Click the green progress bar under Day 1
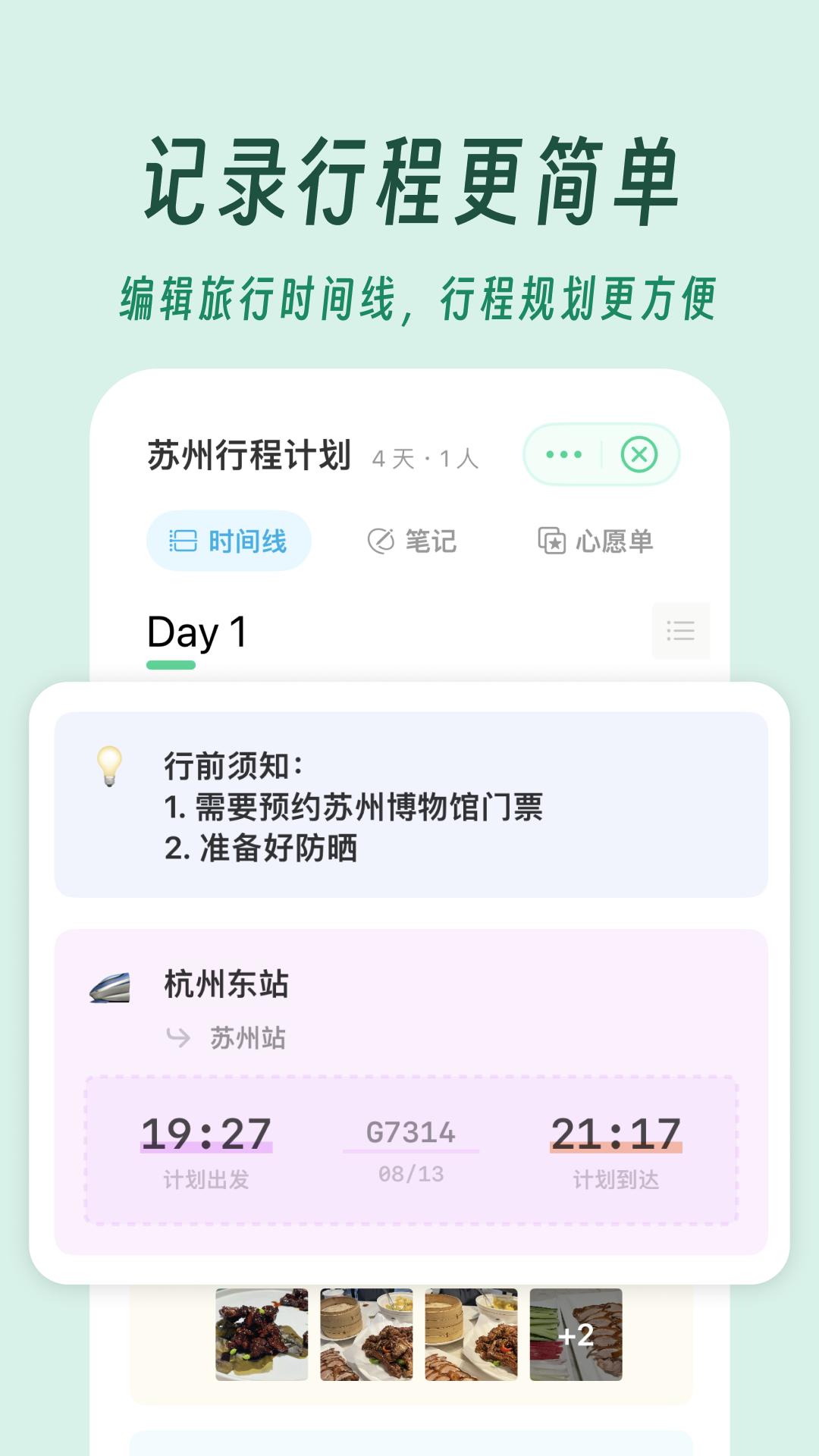Image resolution: width=819 pixels, height=1456 pixels. click(x=170, y=664)
